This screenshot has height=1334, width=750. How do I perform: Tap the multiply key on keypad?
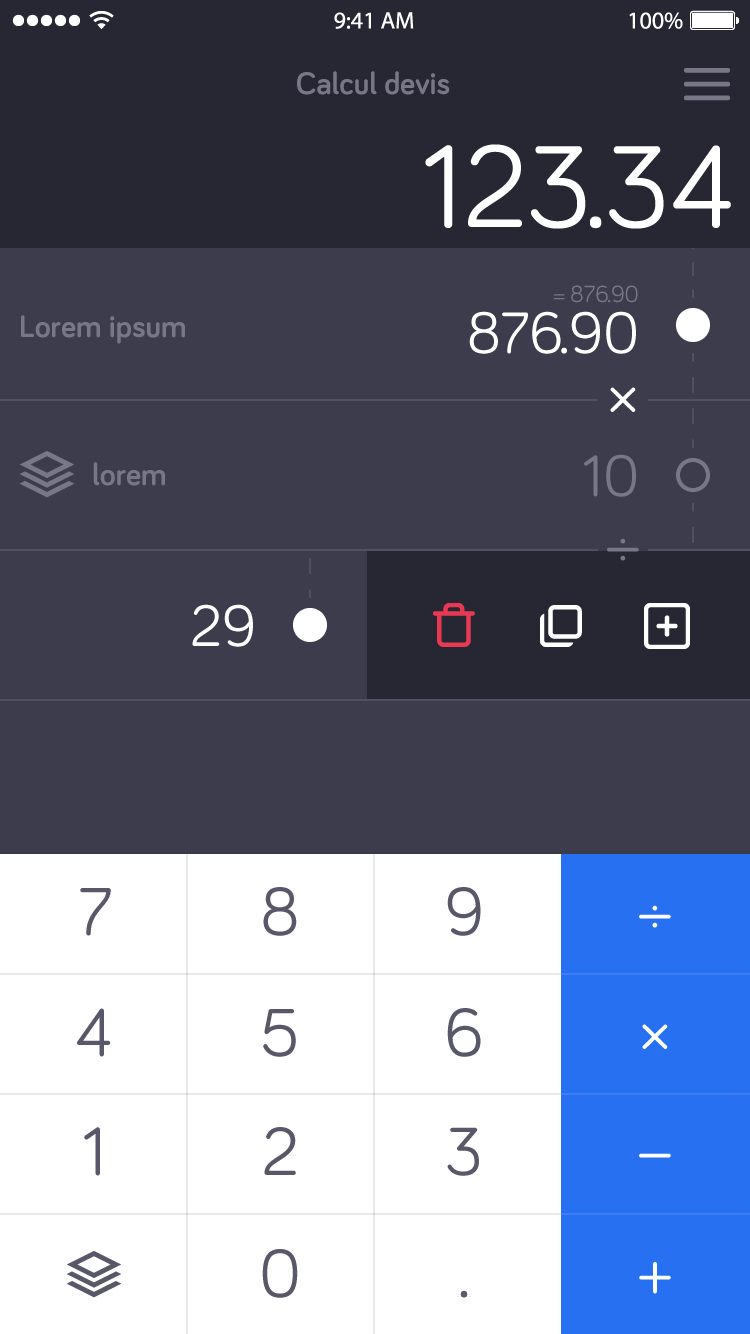pos(655,1035)
